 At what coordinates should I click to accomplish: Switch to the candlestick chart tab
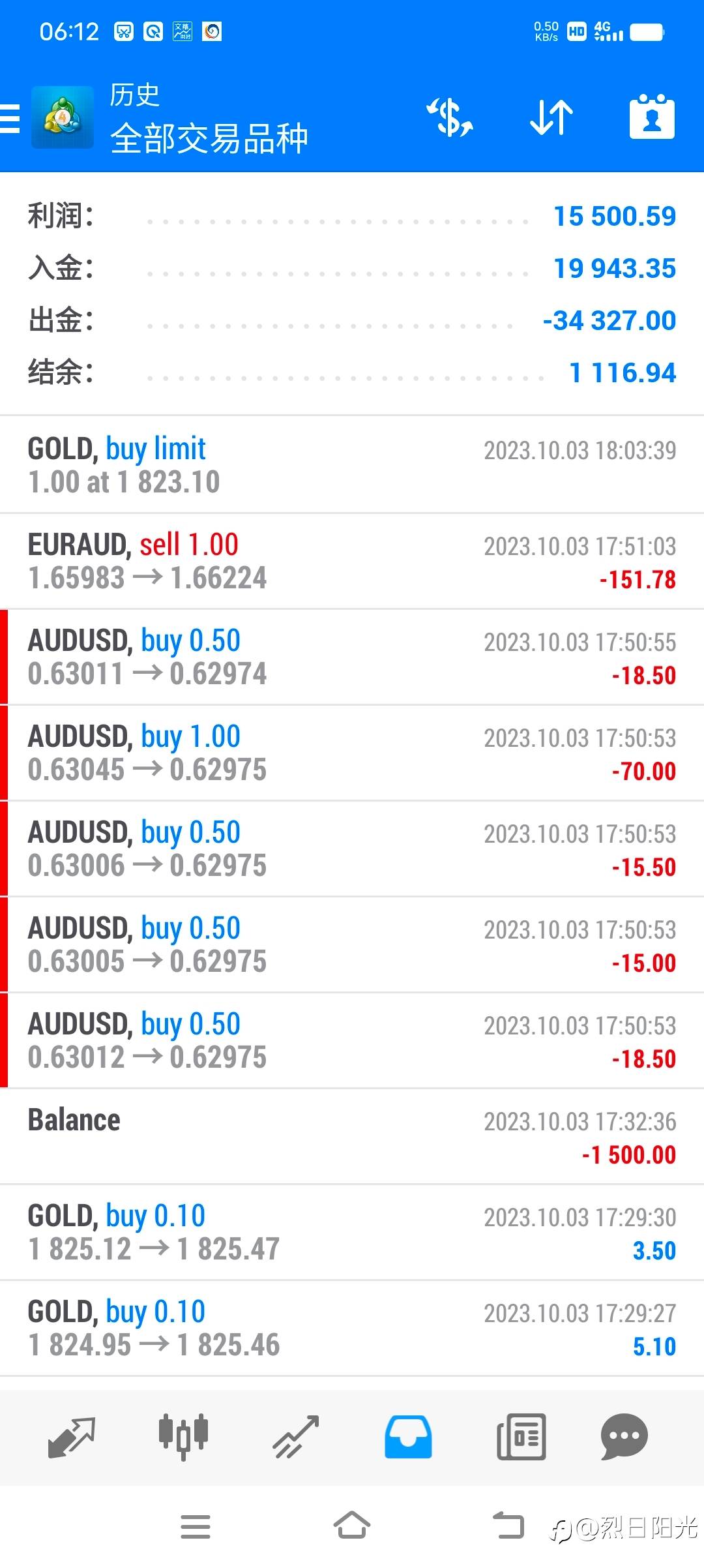pyautogui.click(x=183, y=1437)
